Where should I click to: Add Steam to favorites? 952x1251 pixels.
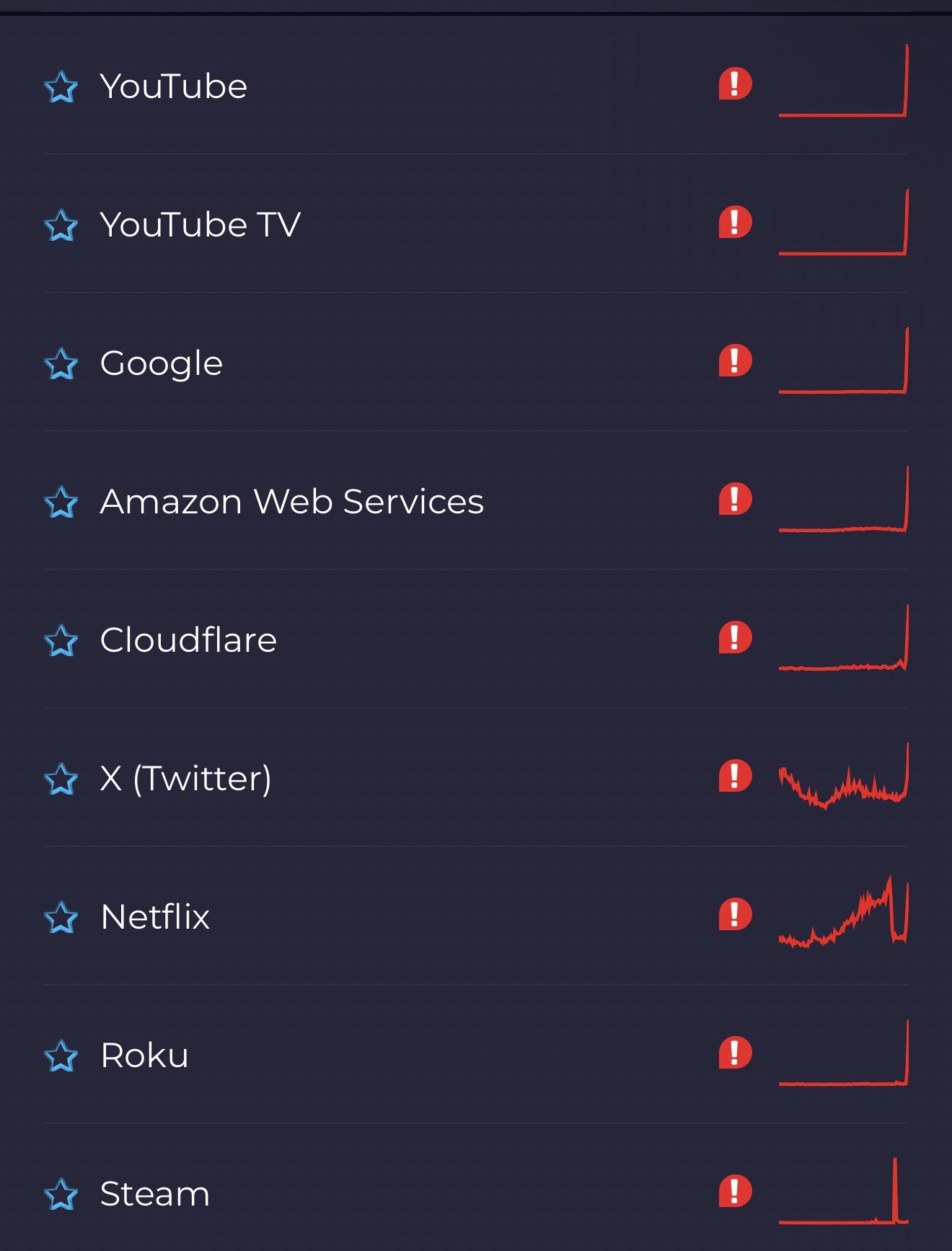[x=61, y=1195]
